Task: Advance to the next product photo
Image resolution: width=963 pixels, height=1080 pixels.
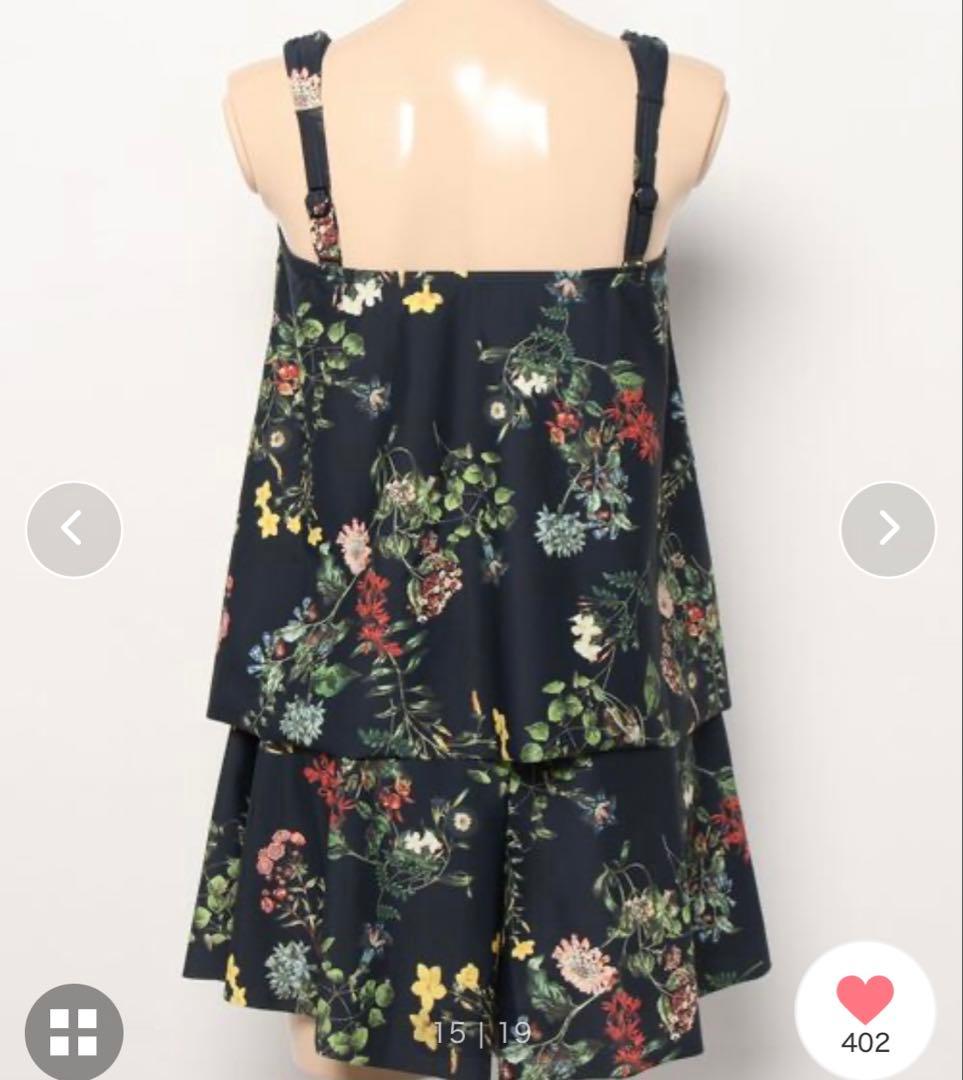Action: (x=888, y=529)
